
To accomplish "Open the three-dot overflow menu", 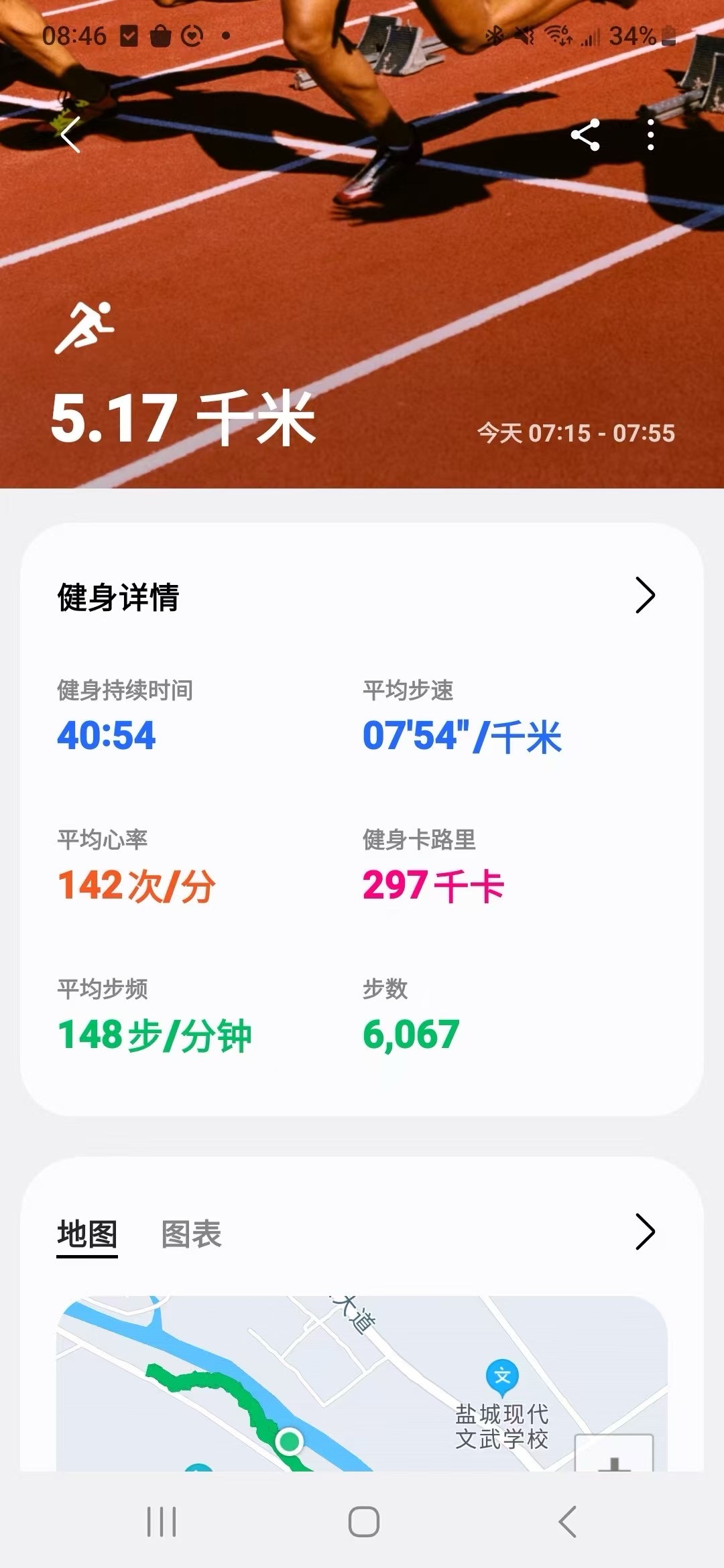I will pyautogui.click(x=650, y=135).
